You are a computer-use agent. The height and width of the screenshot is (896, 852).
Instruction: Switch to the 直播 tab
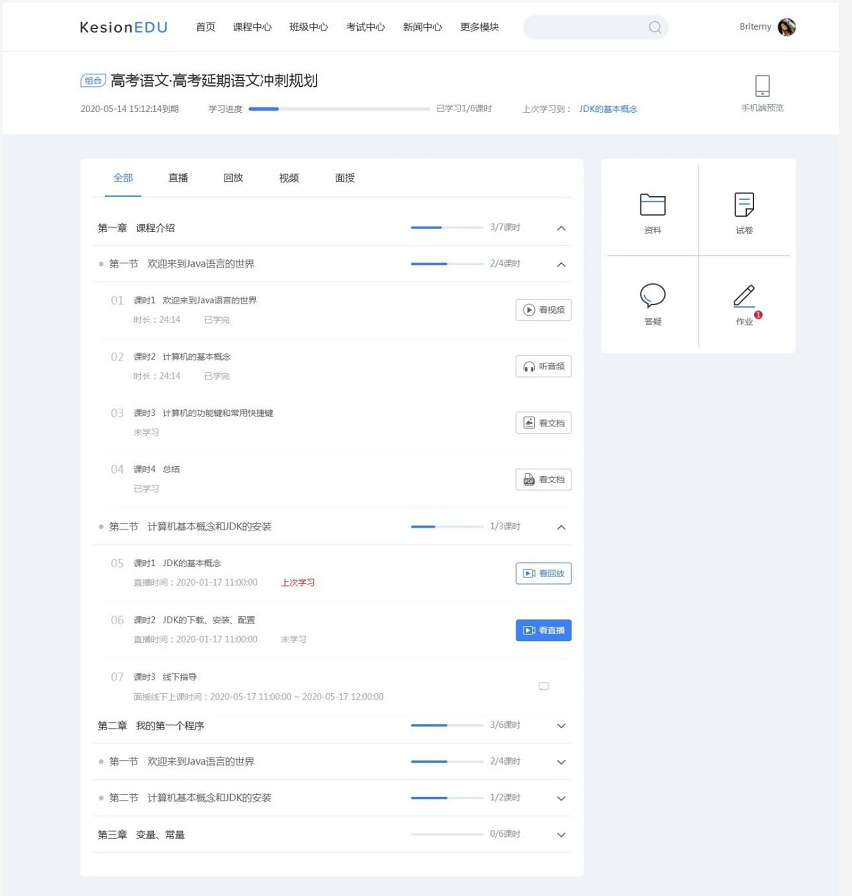pos(178,178)
